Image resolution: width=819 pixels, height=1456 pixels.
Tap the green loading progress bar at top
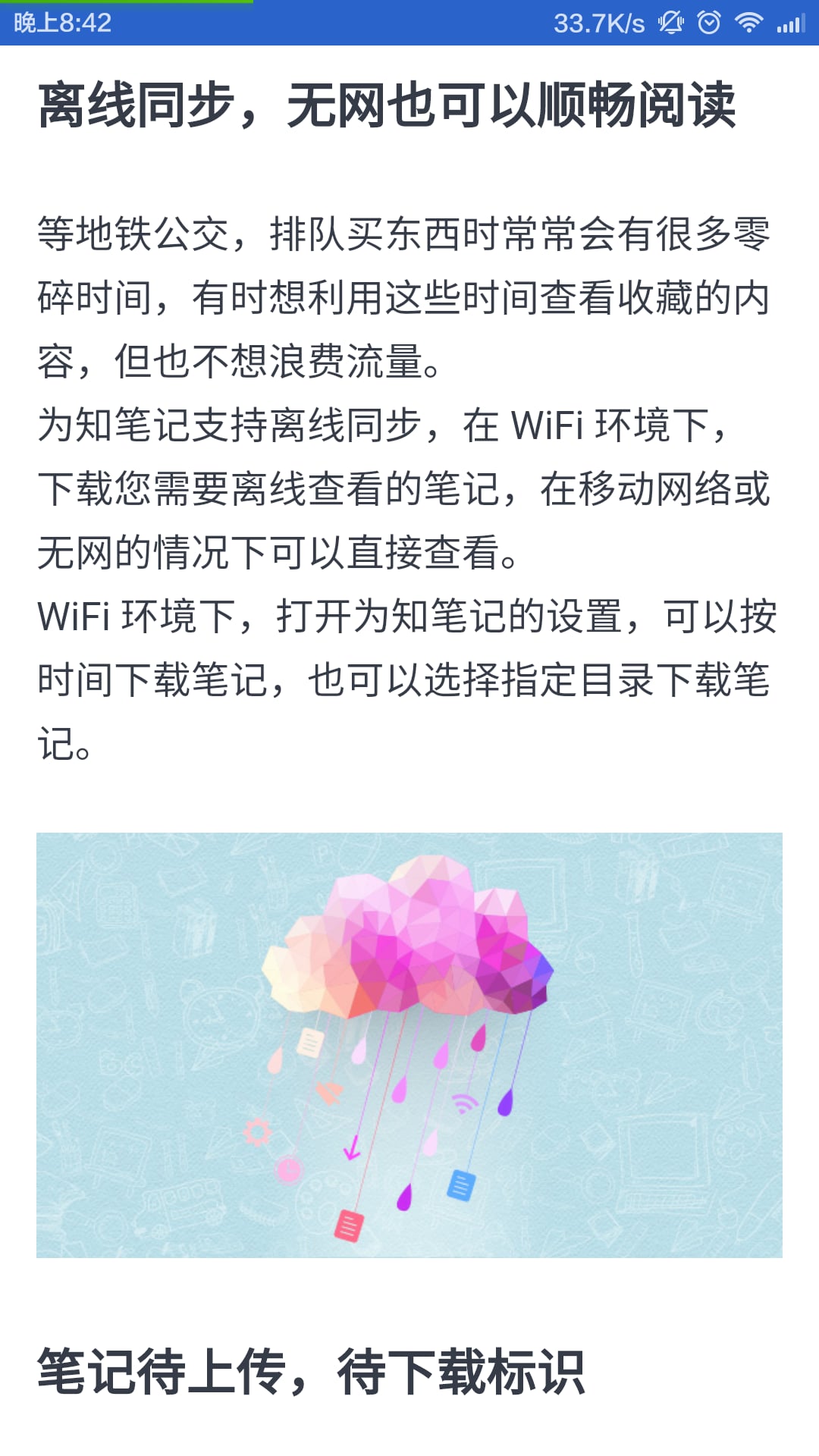click(x=125, y=3)
